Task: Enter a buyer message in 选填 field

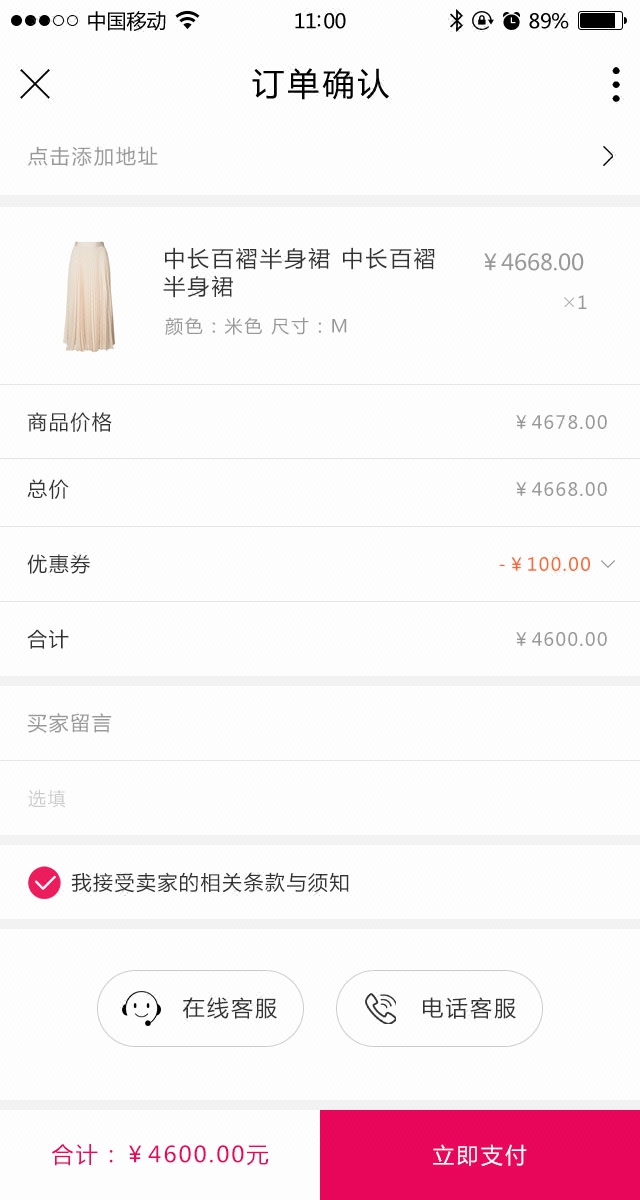Action: click(x=320, y=798)
